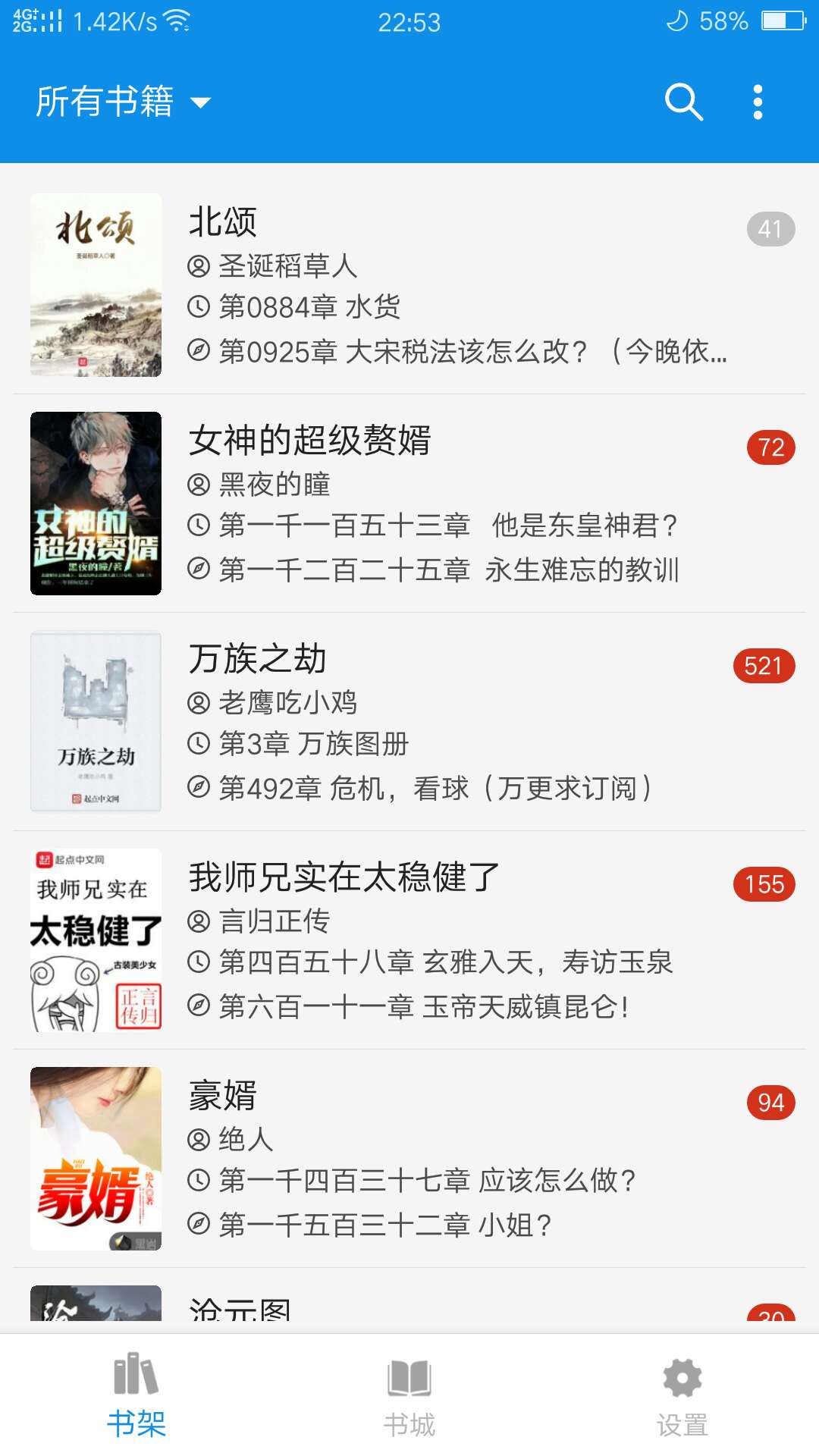
Task: Open the search icon in the app bar
Action: [x=683, y=102]
